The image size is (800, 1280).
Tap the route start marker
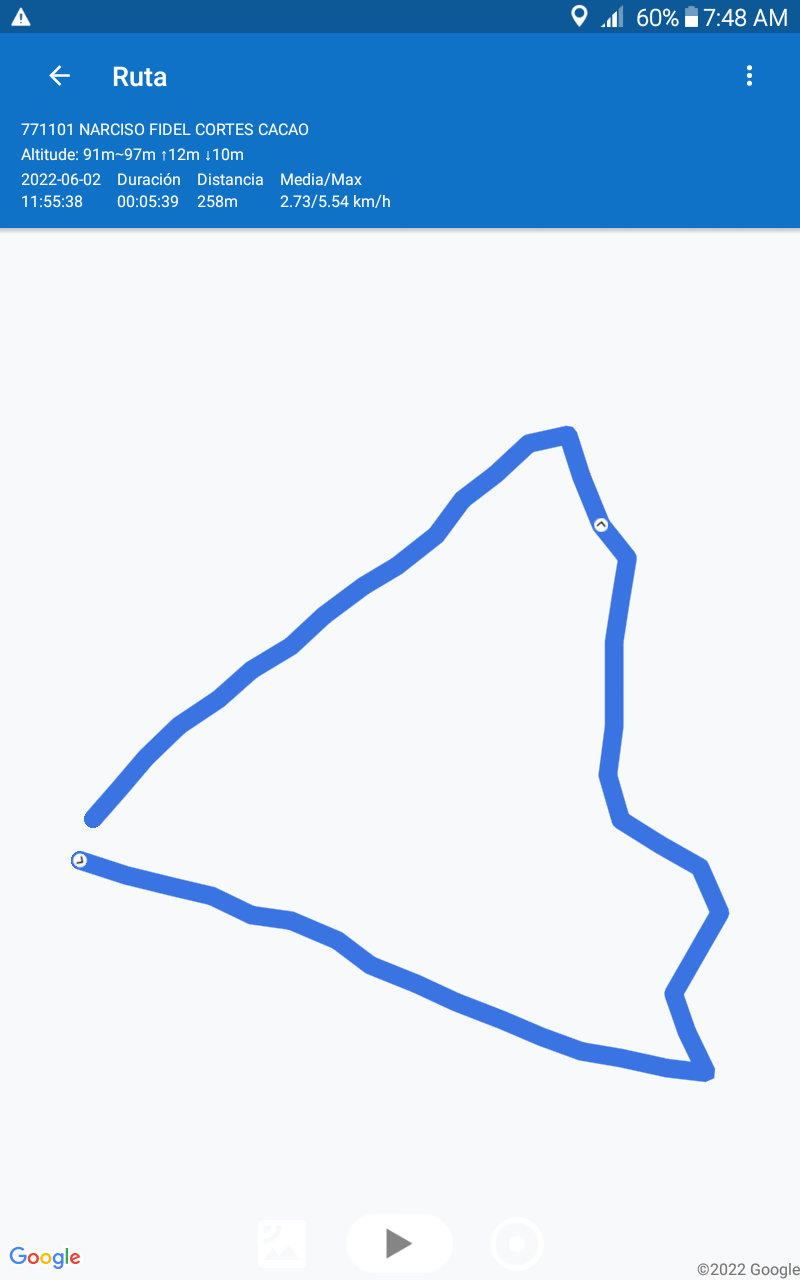(x=80, y=860)
